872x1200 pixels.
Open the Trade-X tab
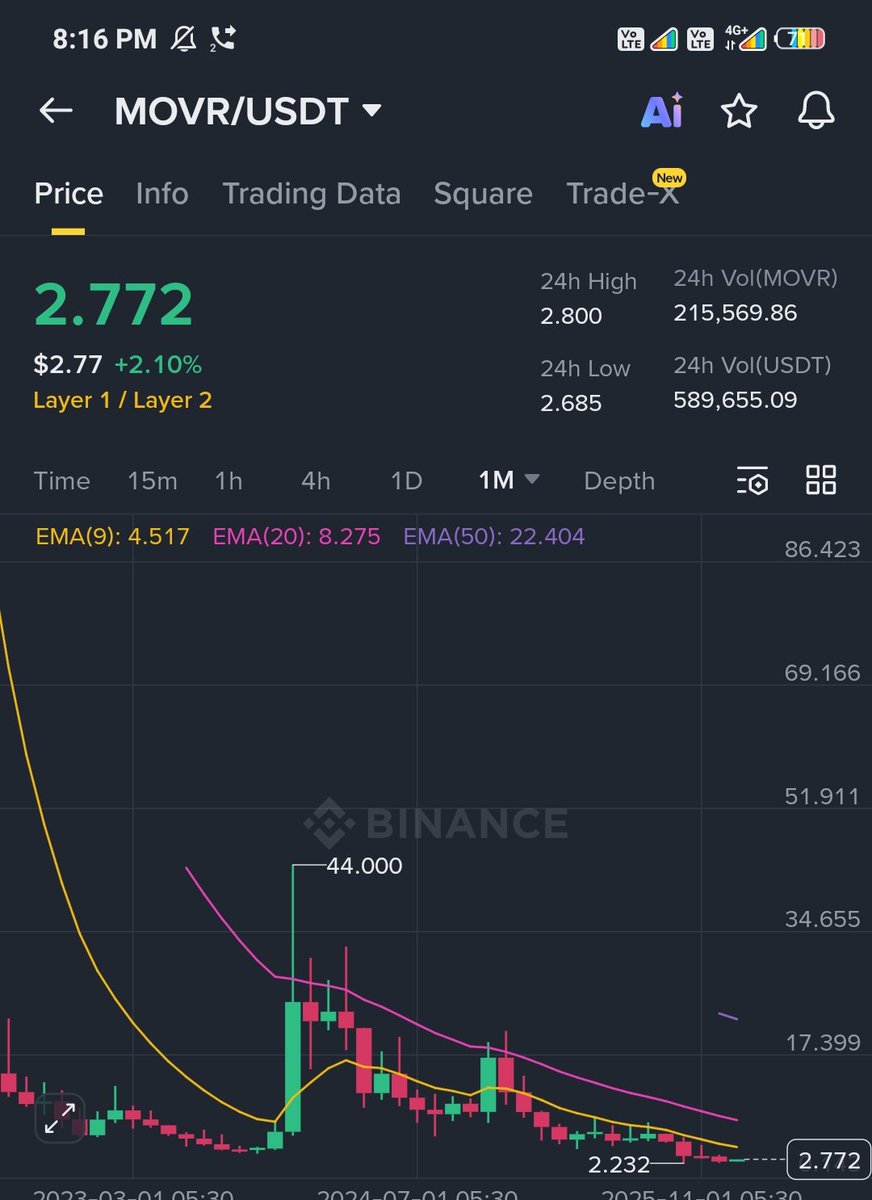(x=623, y=193)
